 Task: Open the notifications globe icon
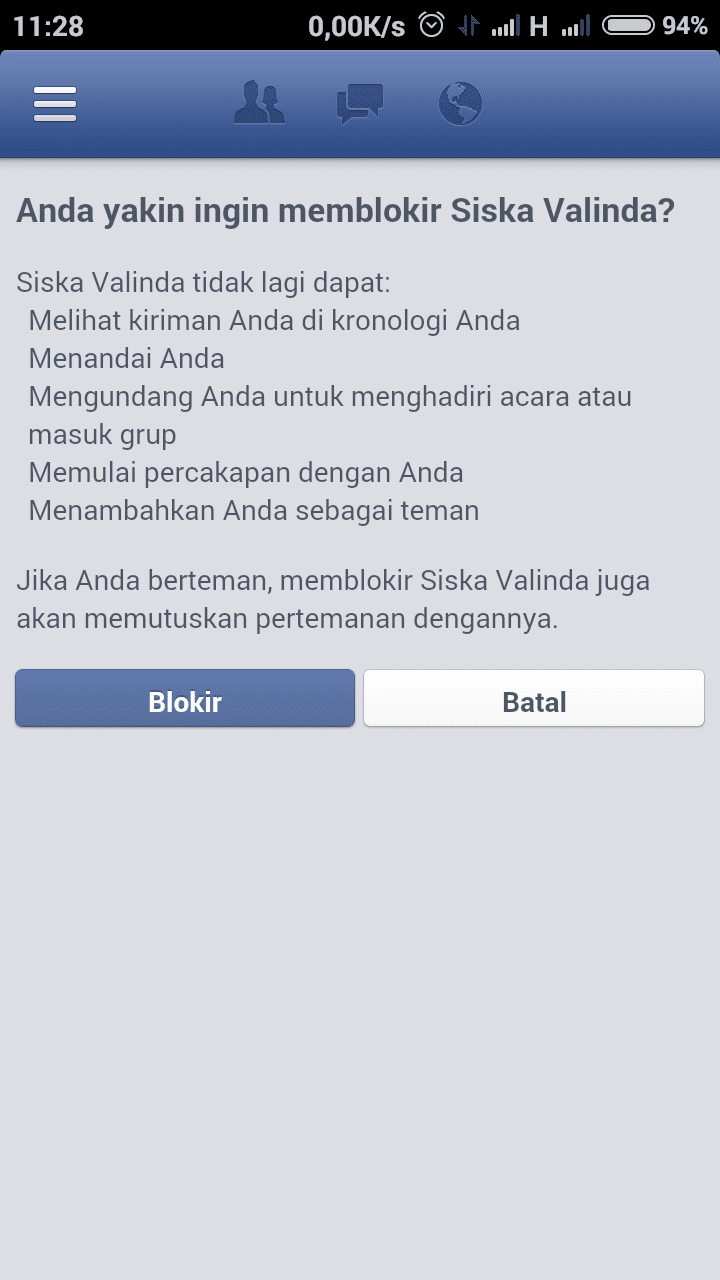click(x=460, y=104)
